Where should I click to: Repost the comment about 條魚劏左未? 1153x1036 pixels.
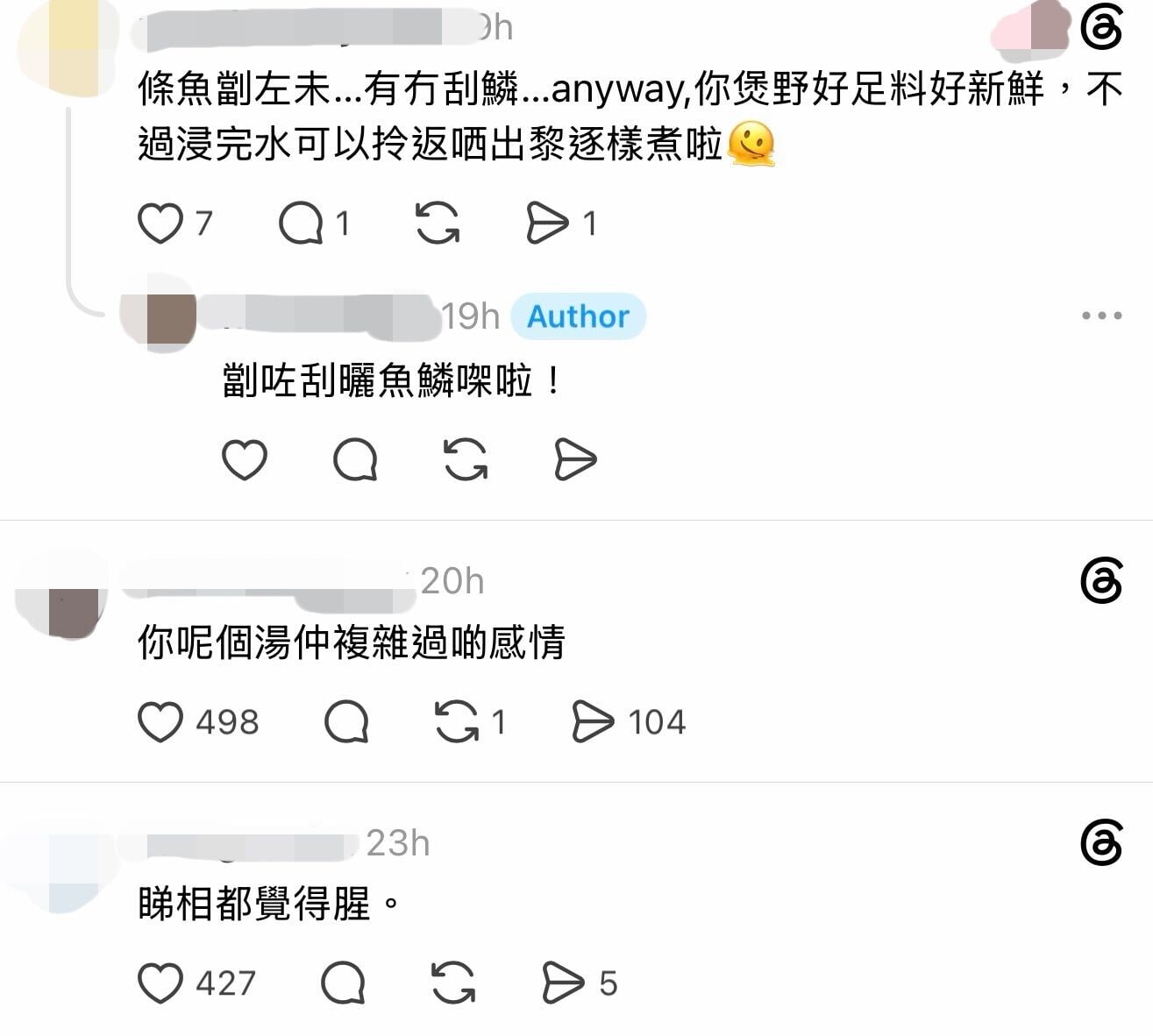tap(438, 223)
